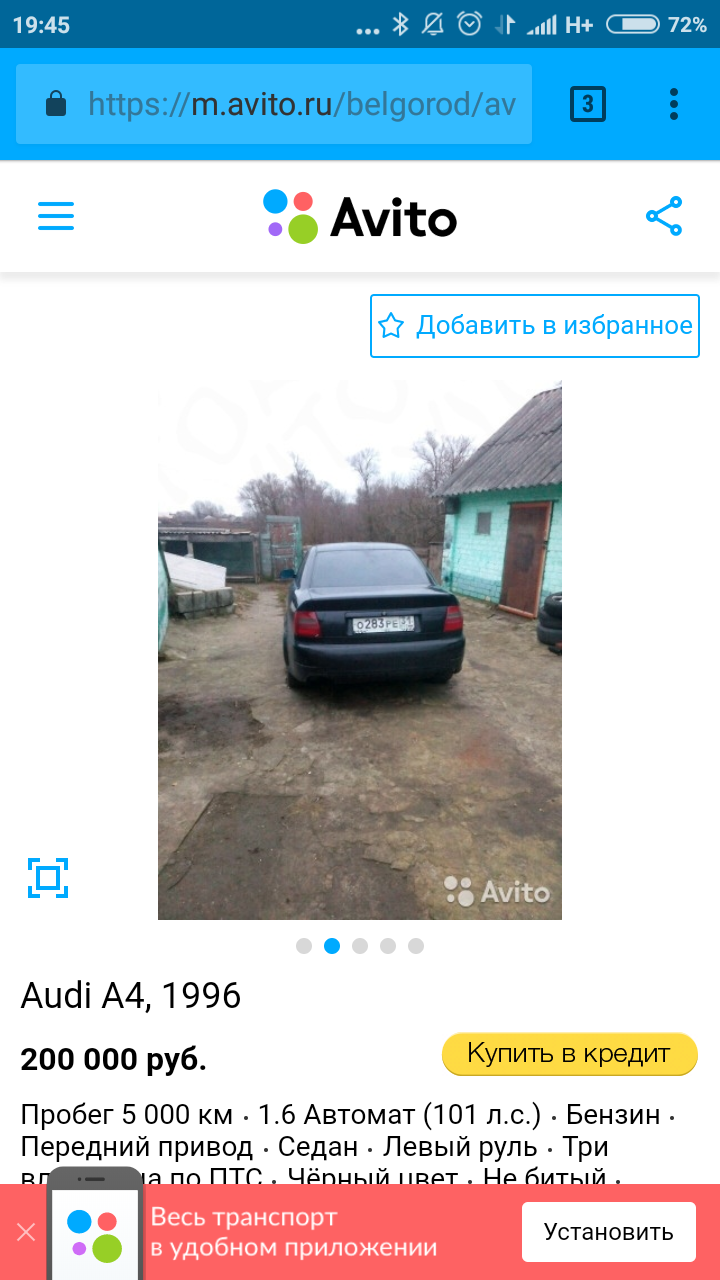Expand the photo to fullscreen
Viewport: 720px width, 1280px height.
[48, 878]
